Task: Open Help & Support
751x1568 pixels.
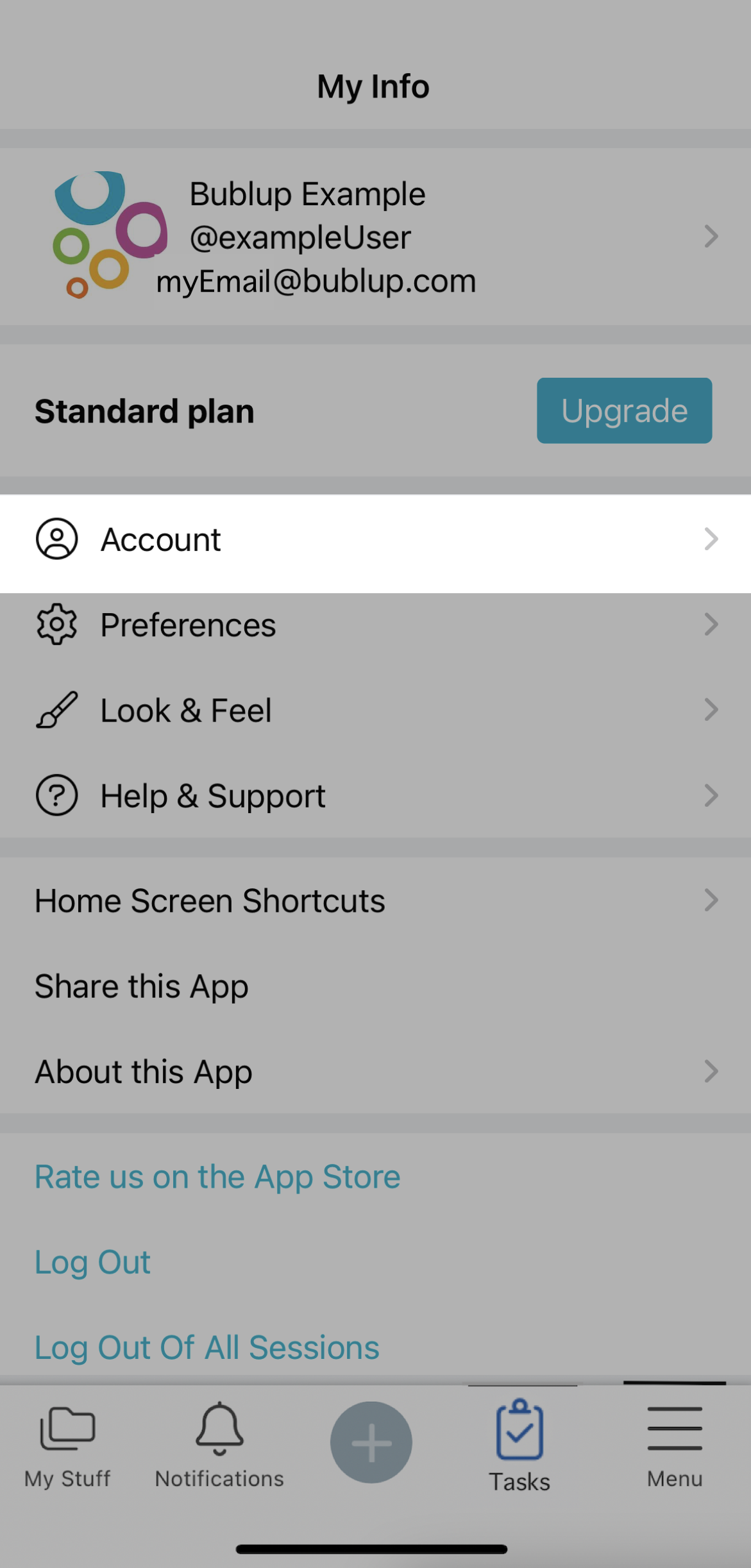Action: pyautogui.click(x=375, y=795)
